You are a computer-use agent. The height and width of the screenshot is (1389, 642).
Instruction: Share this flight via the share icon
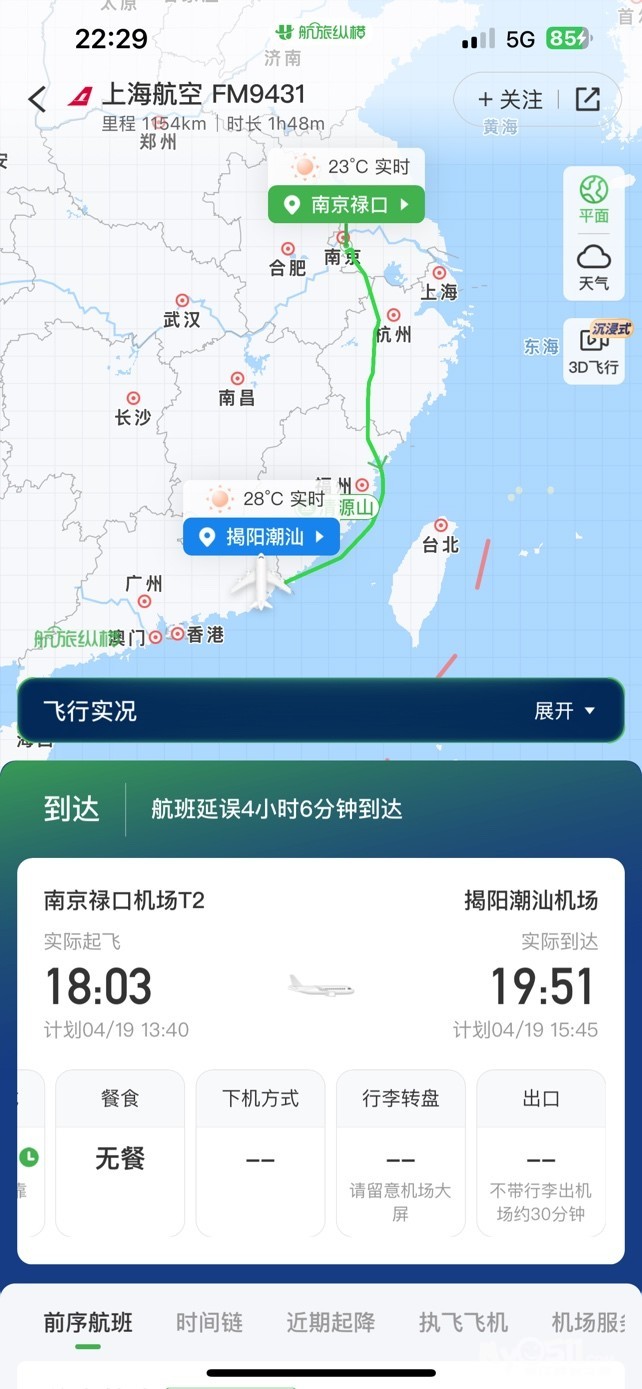588,99
